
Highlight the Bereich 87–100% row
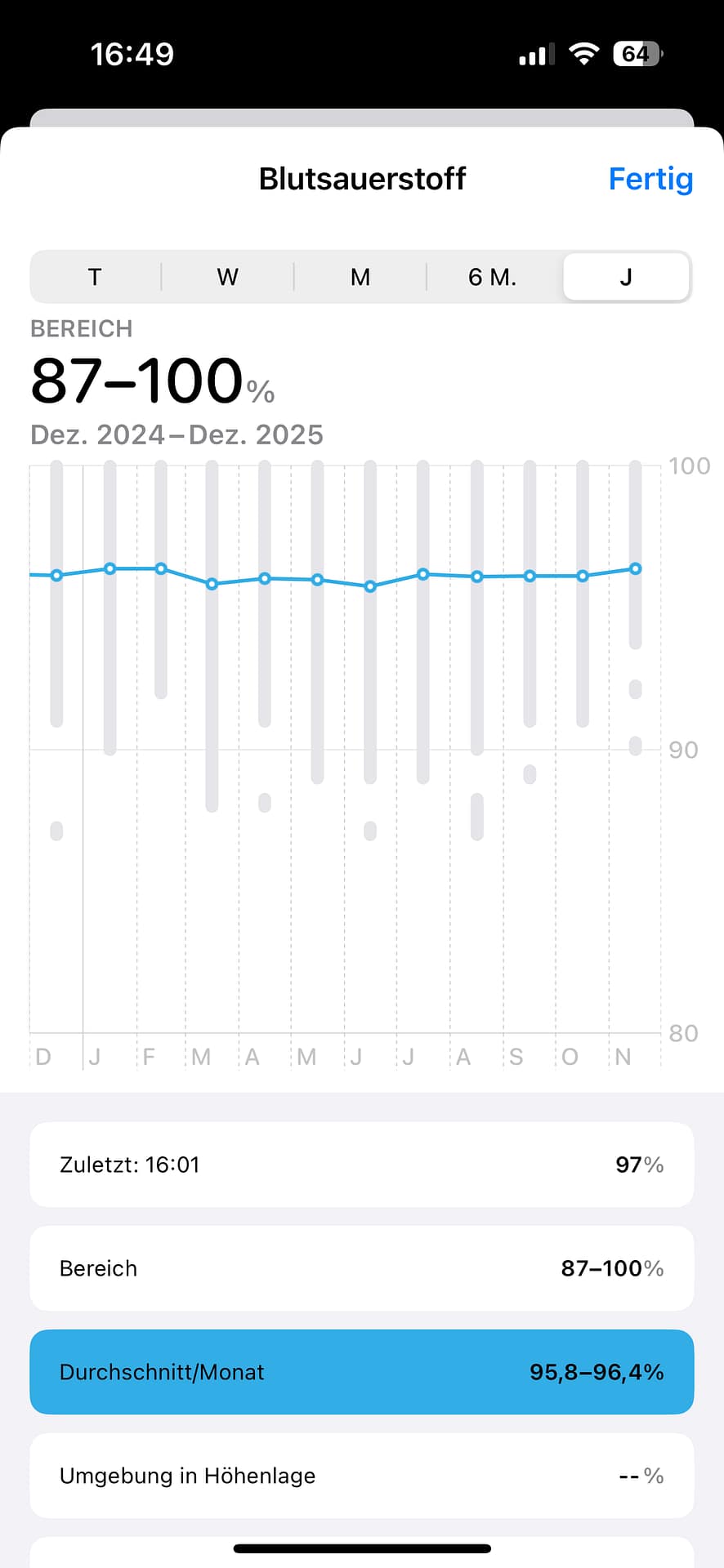coord(361,1268)
